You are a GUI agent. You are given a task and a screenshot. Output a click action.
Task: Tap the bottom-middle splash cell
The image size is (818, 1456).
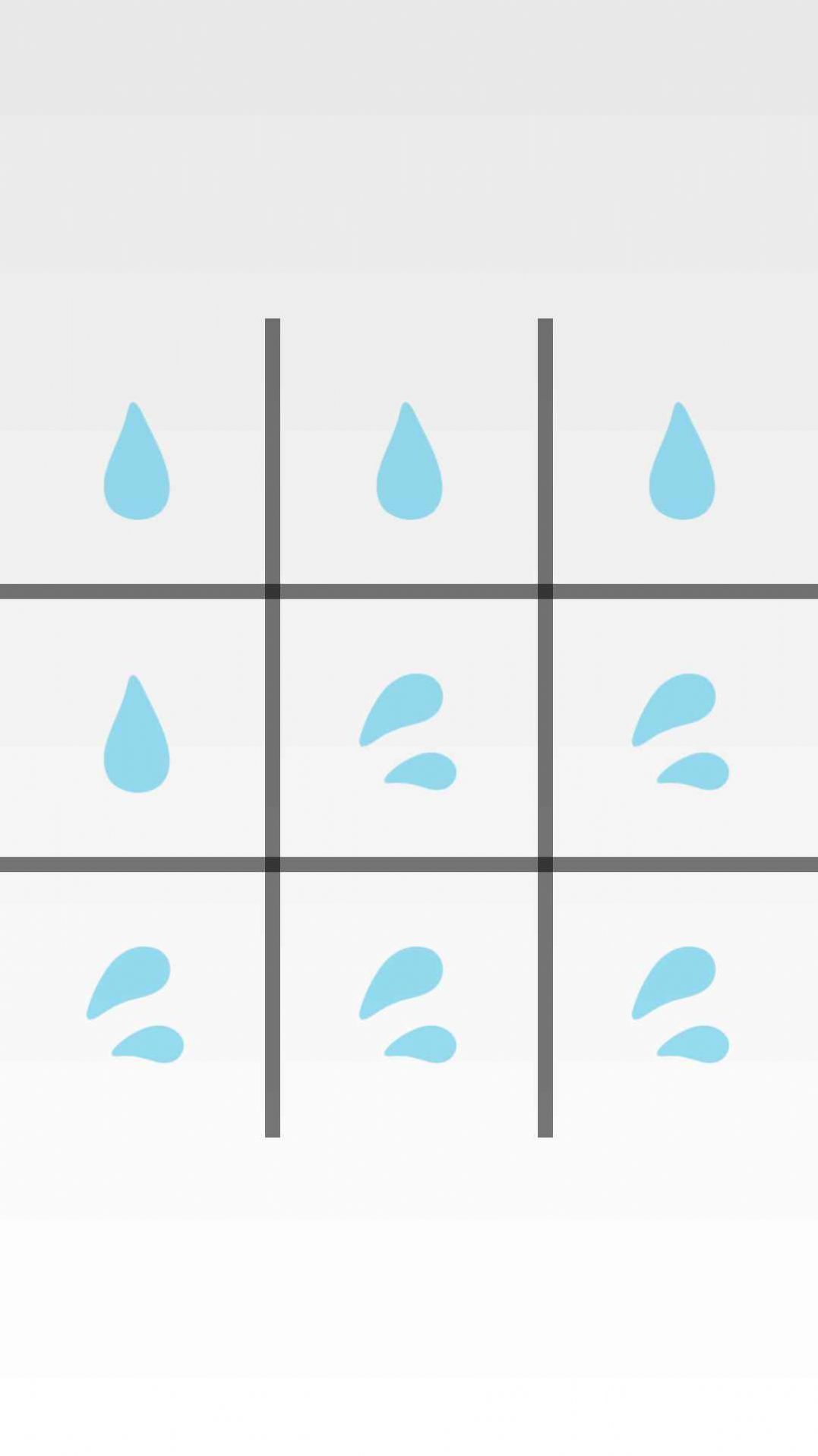409,1003
